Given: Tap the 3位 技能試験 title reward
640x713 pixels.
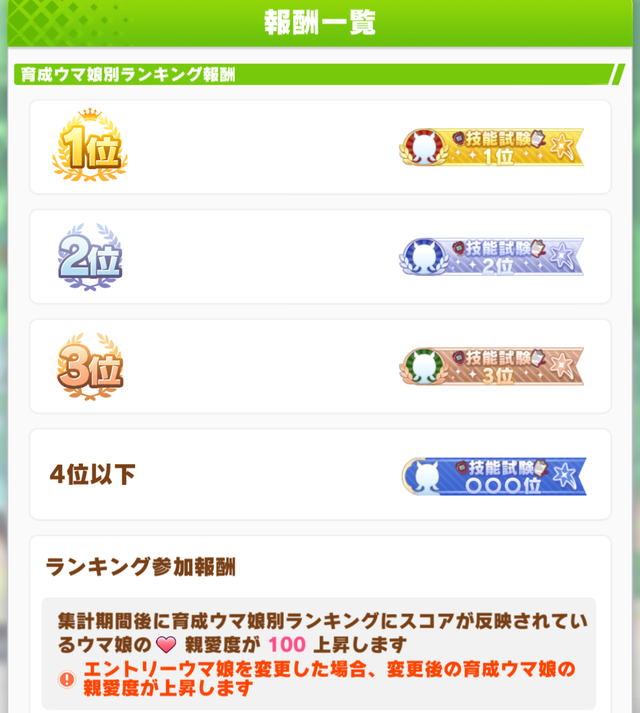Looking at the screenshot, I should [x=492, y=367].
